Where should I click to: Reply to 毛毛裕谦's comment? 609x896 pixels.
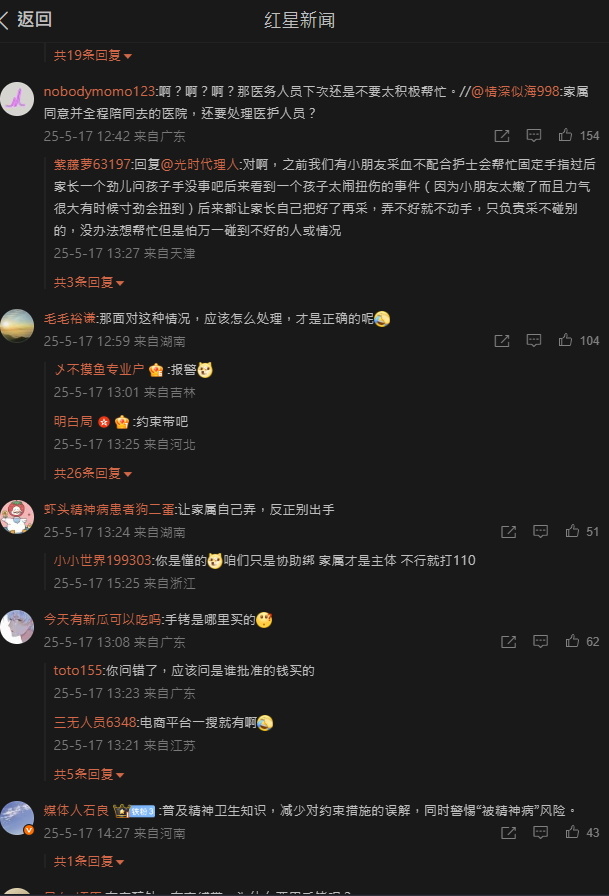[534, 341]
